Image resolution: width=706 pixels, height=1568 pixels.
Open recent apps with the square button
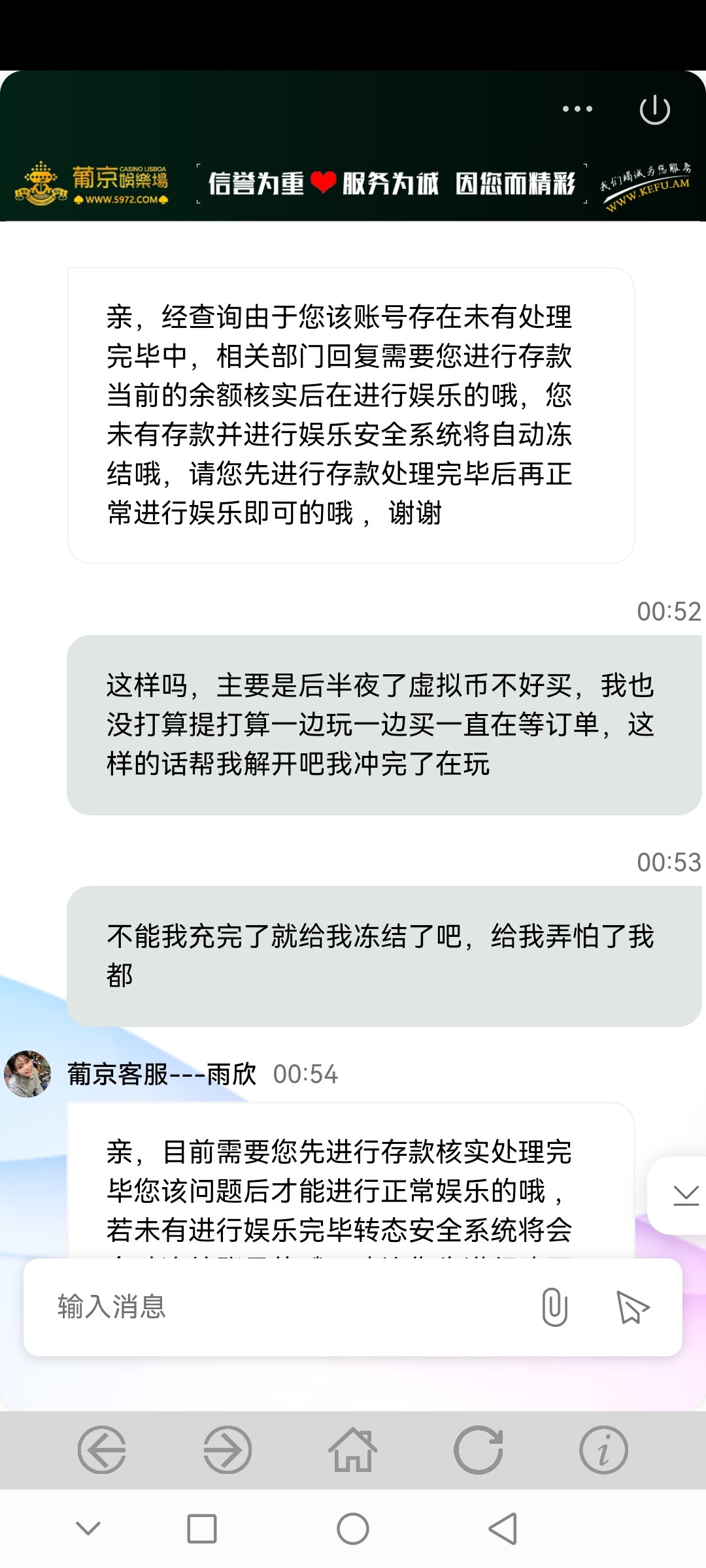point(202,1529)
